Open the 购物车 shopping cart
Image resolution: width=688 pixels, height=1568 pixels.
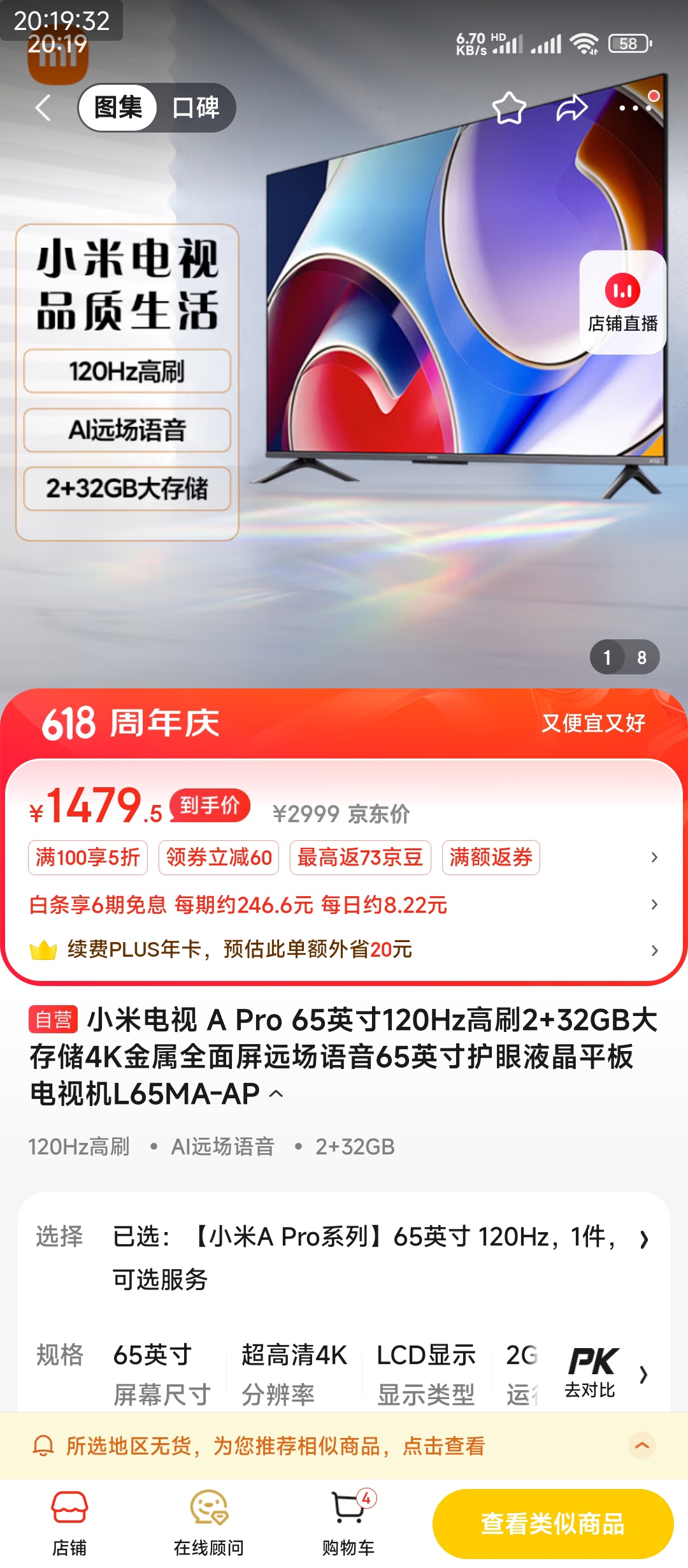point(348,1523)
